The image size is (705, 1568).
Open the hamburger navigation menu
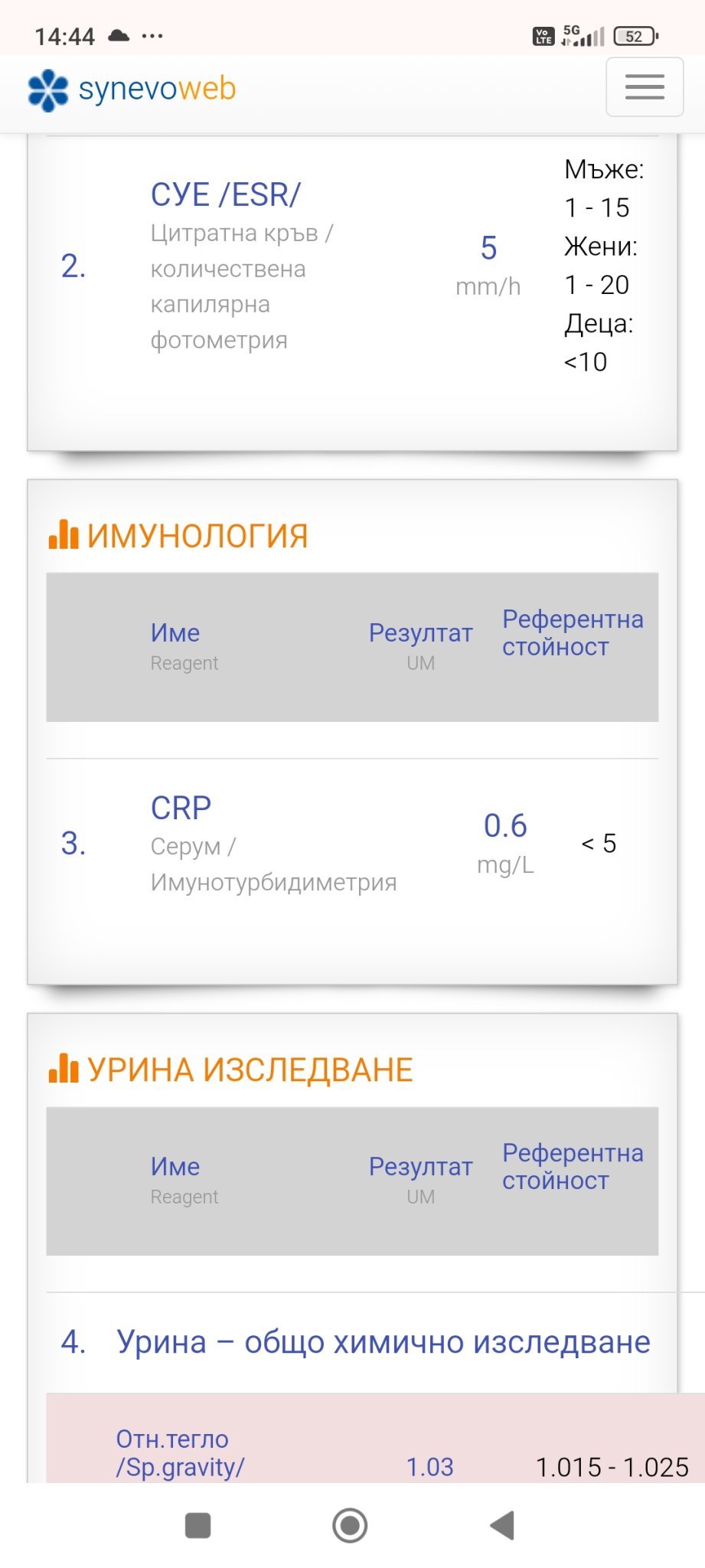pos(645,87)
